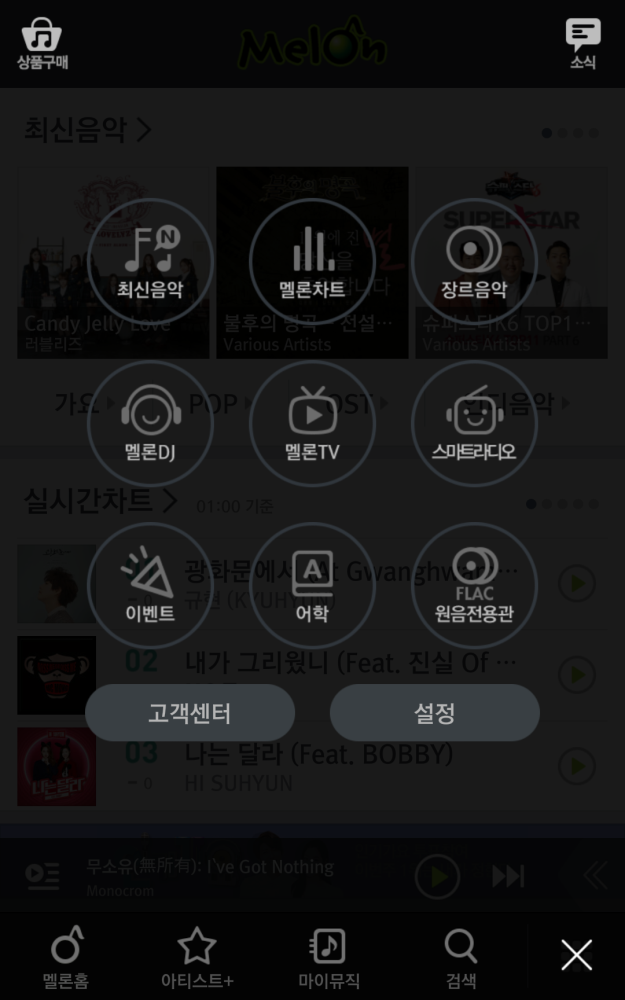Switch to 아티스트+ tab

click(197, 957)
